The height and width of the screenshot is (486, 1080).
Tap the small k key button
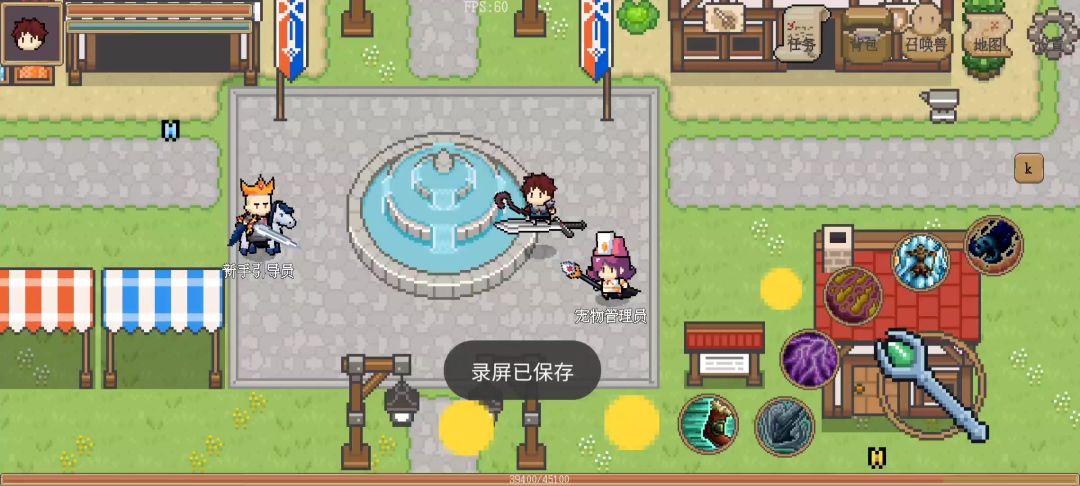click(1028, 168)
